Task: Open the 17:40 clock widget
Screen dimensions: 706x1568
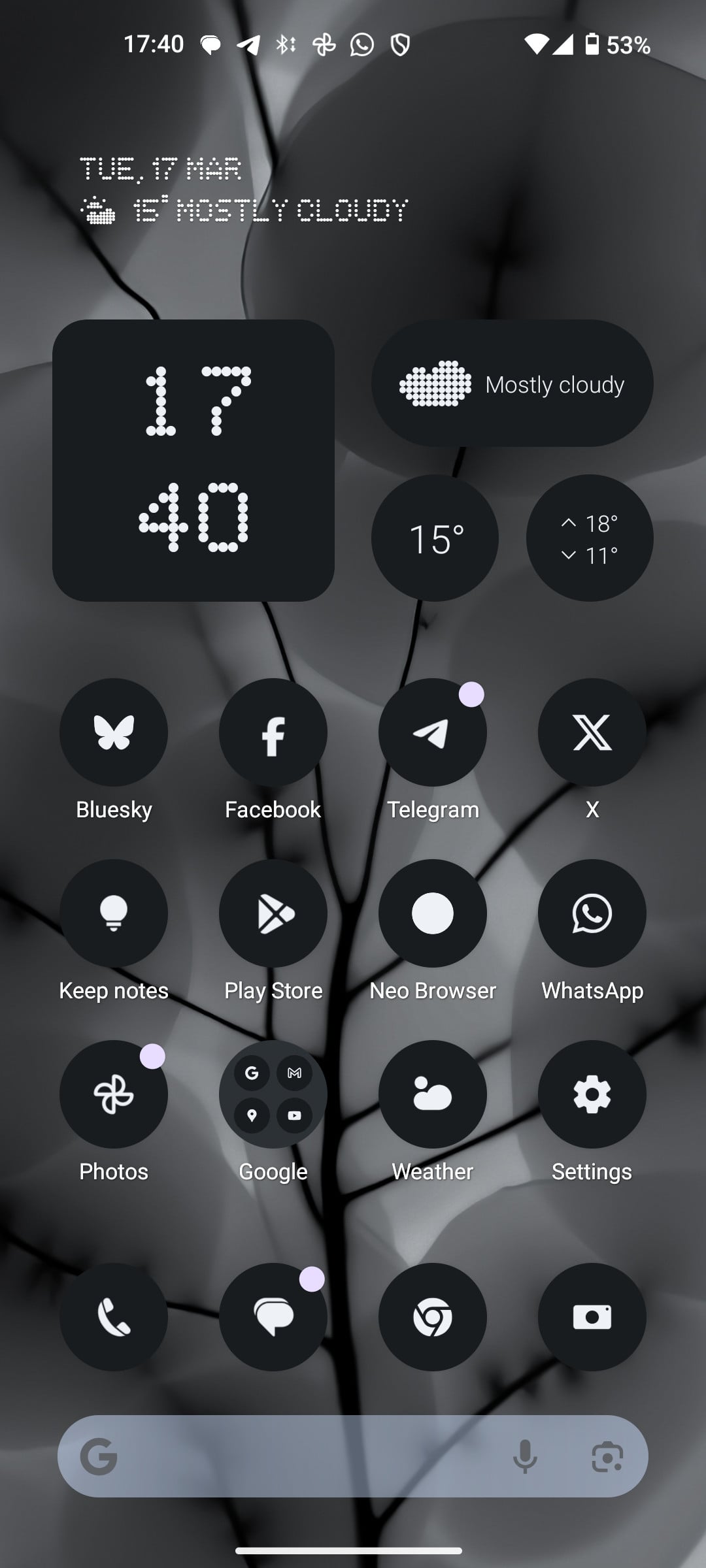Action: point(193,460)
